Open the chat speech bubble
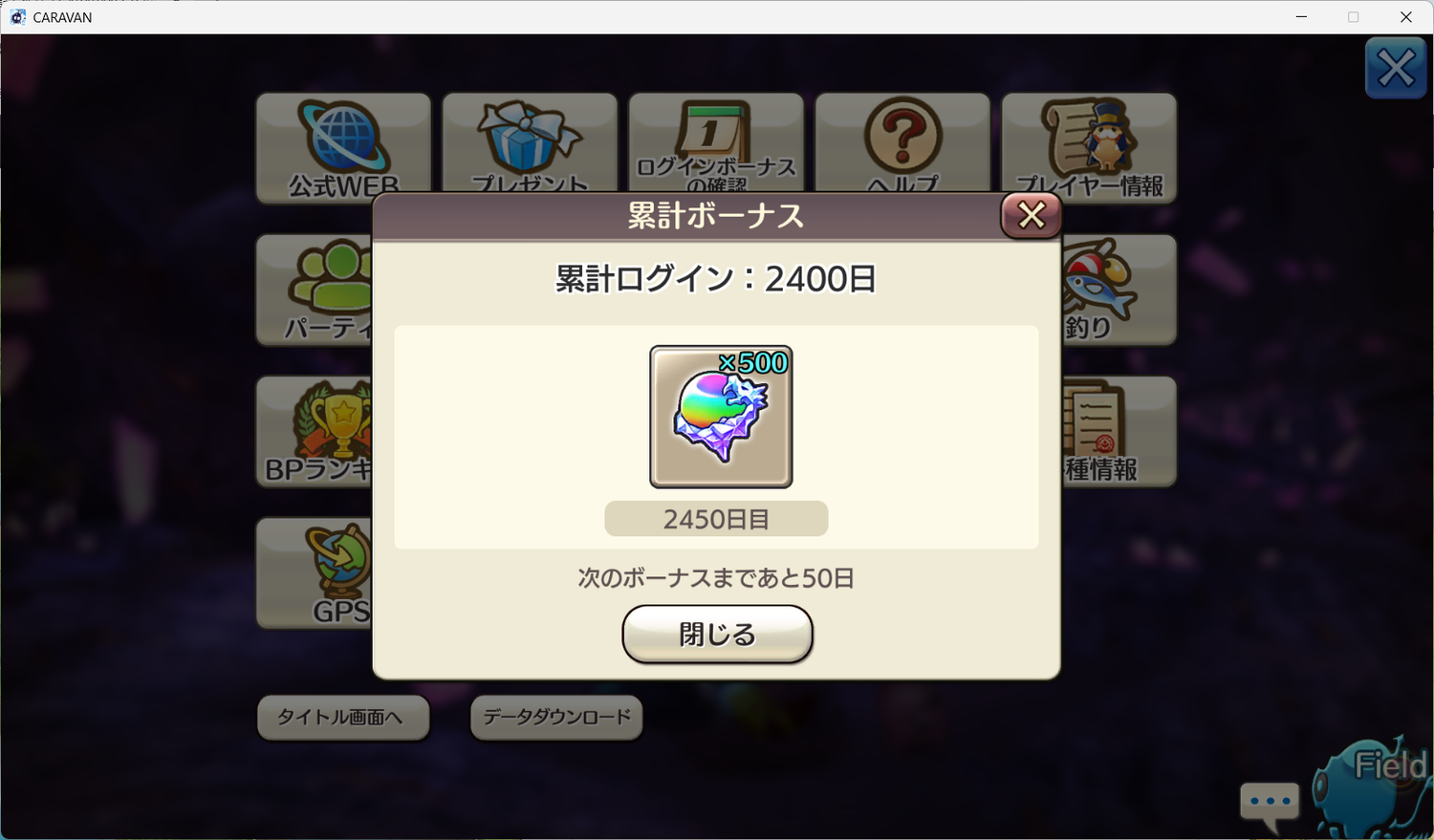Viewport: 1434px width, 840px height. [x=1270, y=803]
